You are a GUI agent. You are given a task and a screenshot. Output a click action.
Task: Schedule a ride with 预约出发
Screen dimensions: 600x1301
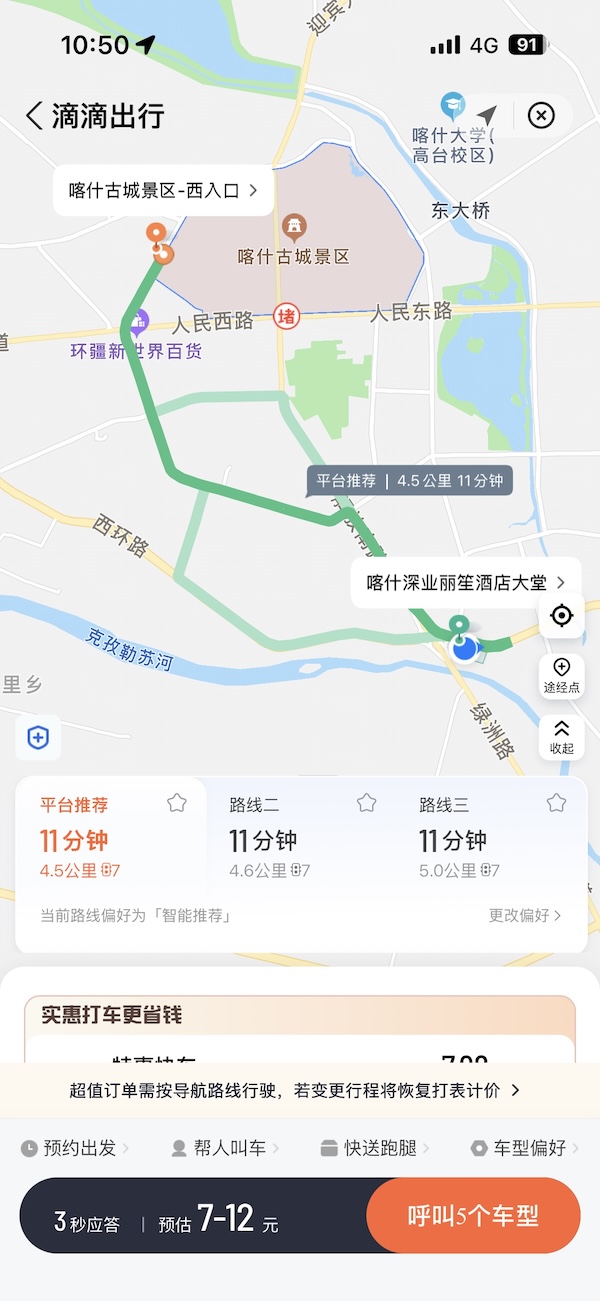(76, 1148)
